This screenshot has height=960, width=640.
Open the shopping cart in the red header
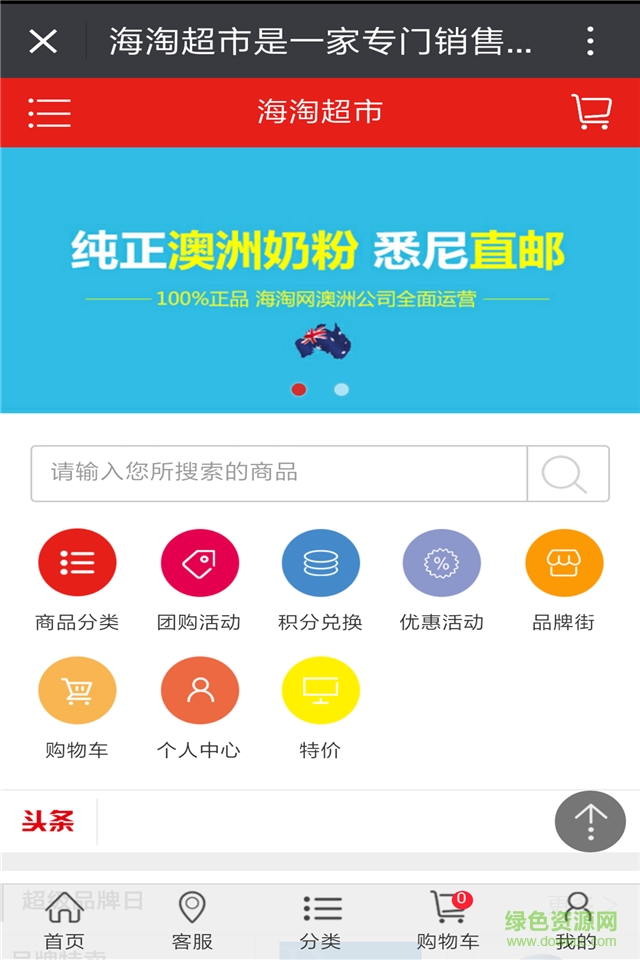coord(591,112)
